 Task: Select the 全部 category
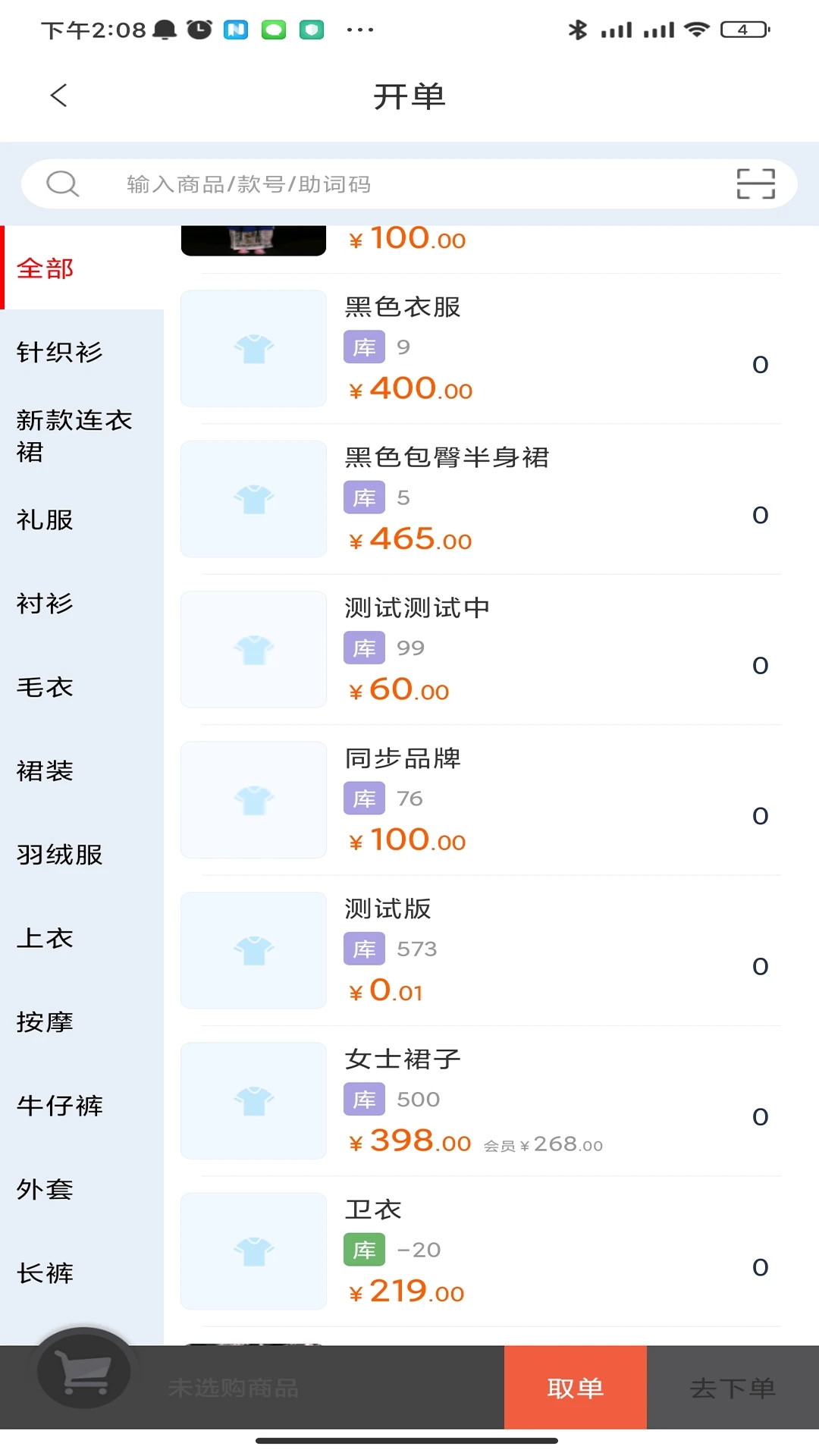click(45, 268)
